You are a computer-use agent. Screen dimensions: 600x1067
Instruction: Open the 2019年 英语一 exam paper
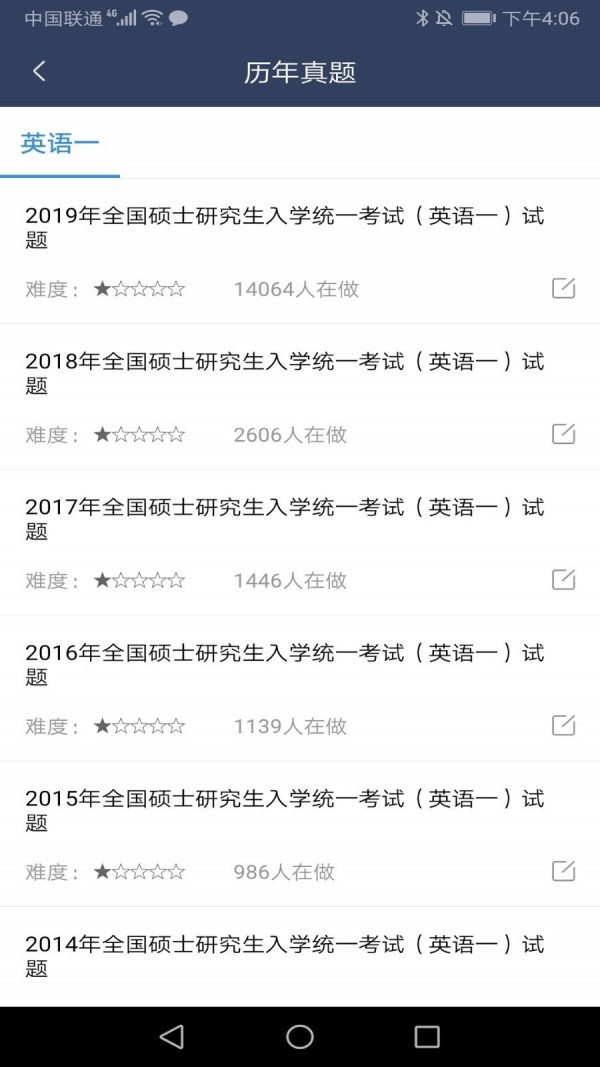coord(285,227)
